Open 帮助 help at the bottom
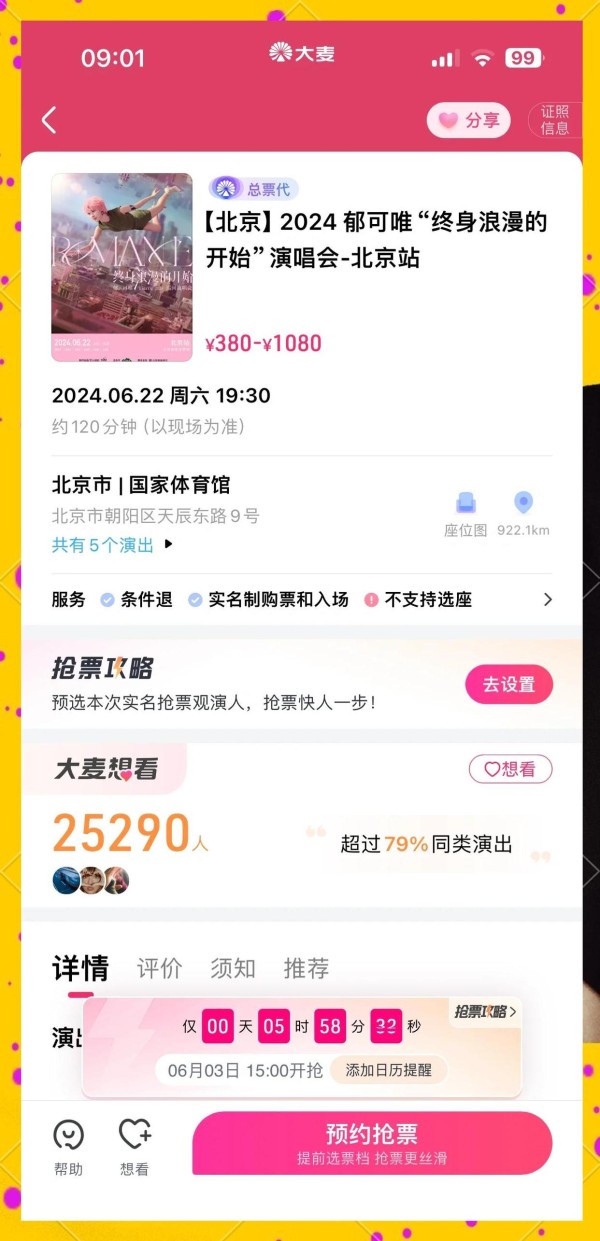Image resolution: width=600 pixels, height=1241 pixels. (x=68, y=1147)
